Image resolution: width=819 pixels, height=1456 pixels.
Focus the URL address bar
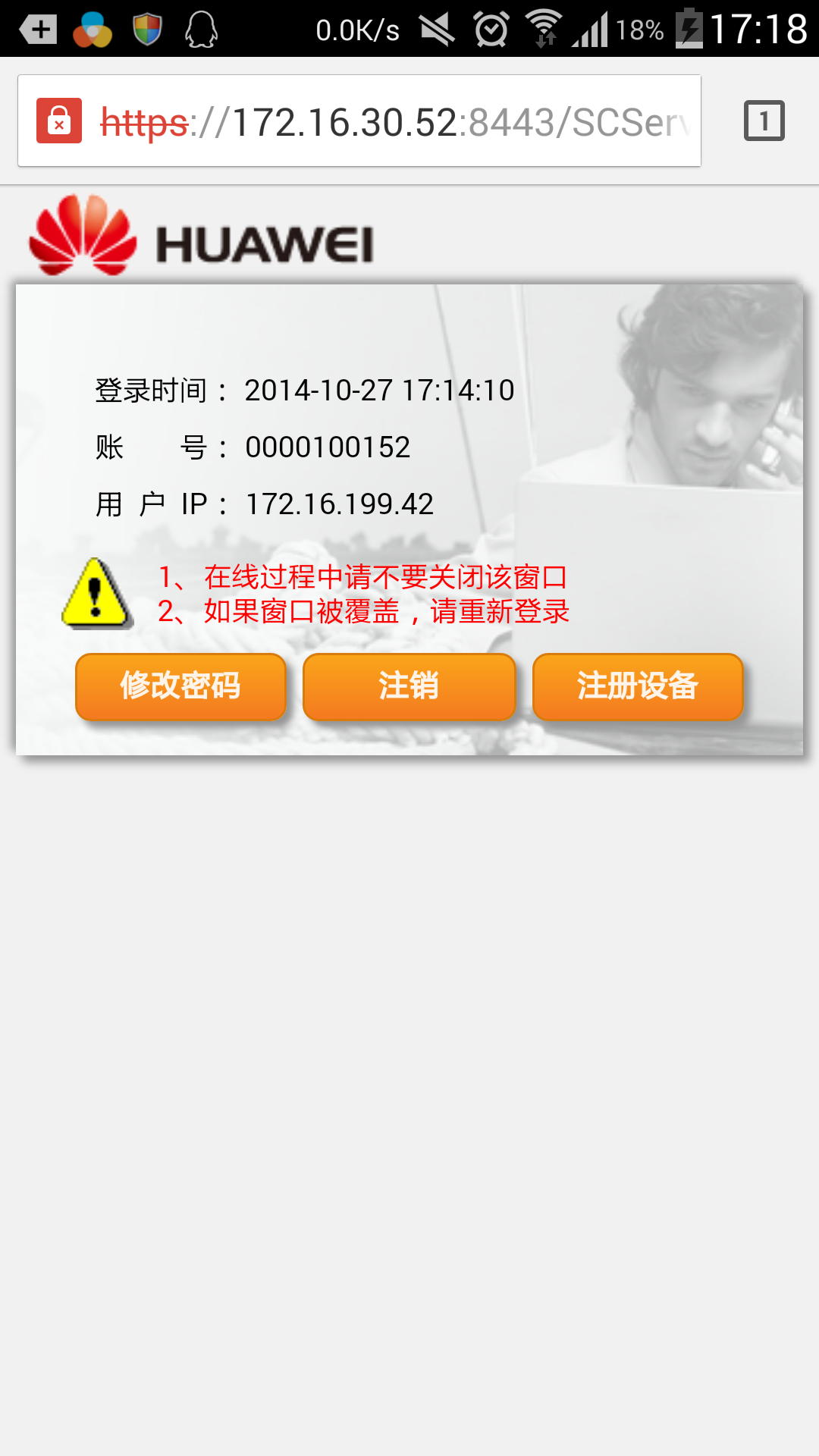(394, 121)
